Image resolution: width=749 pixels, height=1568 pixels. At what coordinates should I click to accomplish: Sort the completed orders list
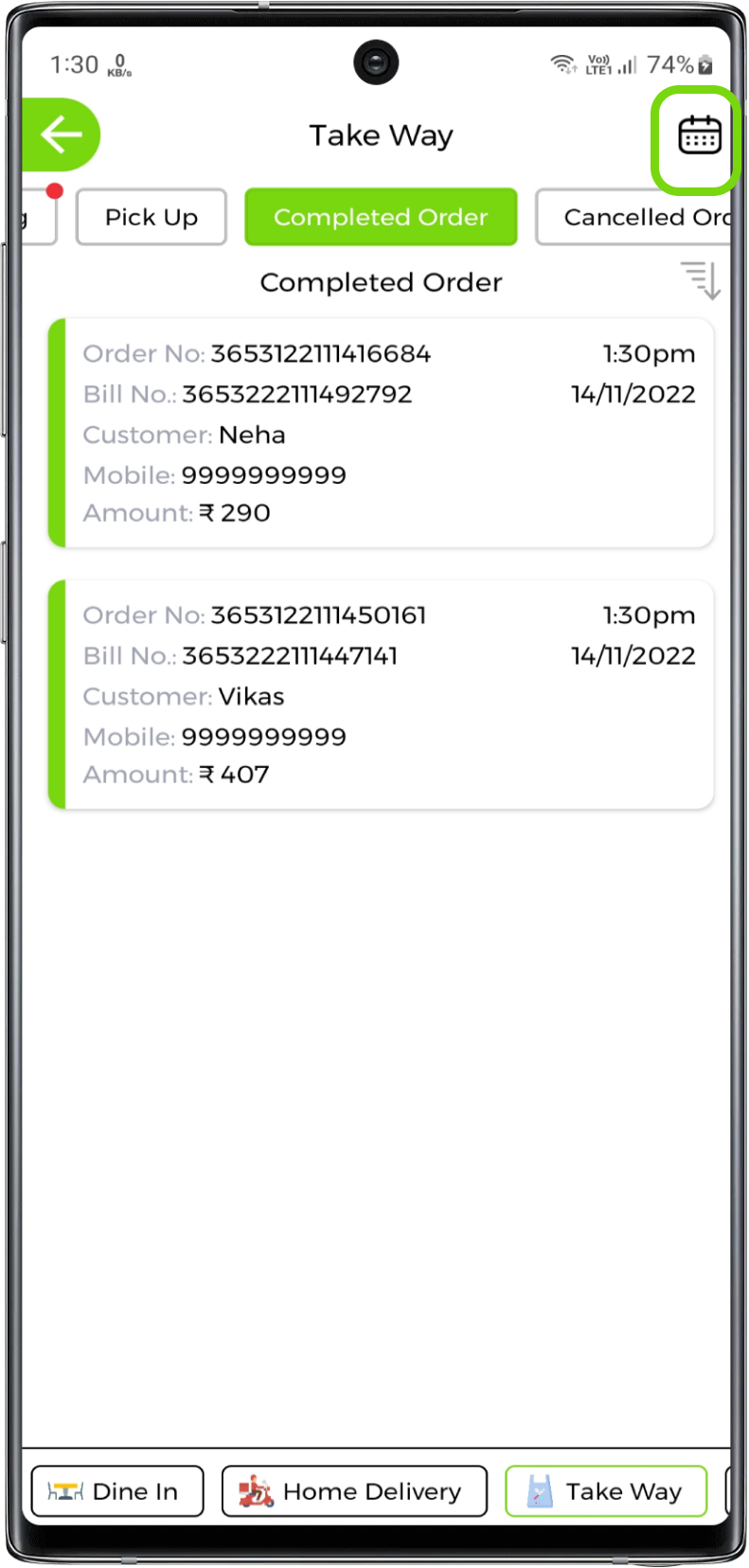point(701,280)
